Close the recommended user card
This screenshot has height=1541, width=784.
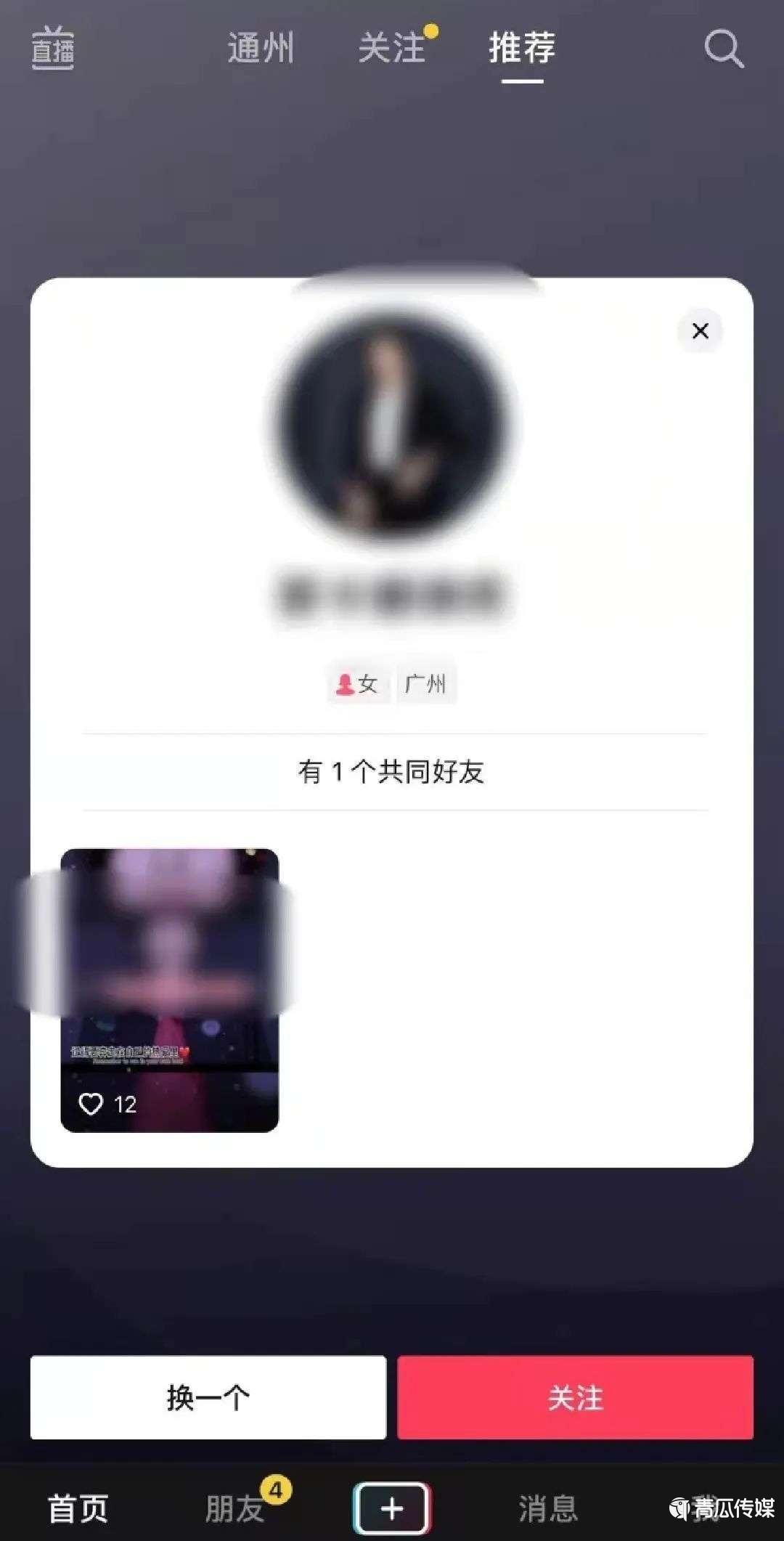click(x=699, y=331)
